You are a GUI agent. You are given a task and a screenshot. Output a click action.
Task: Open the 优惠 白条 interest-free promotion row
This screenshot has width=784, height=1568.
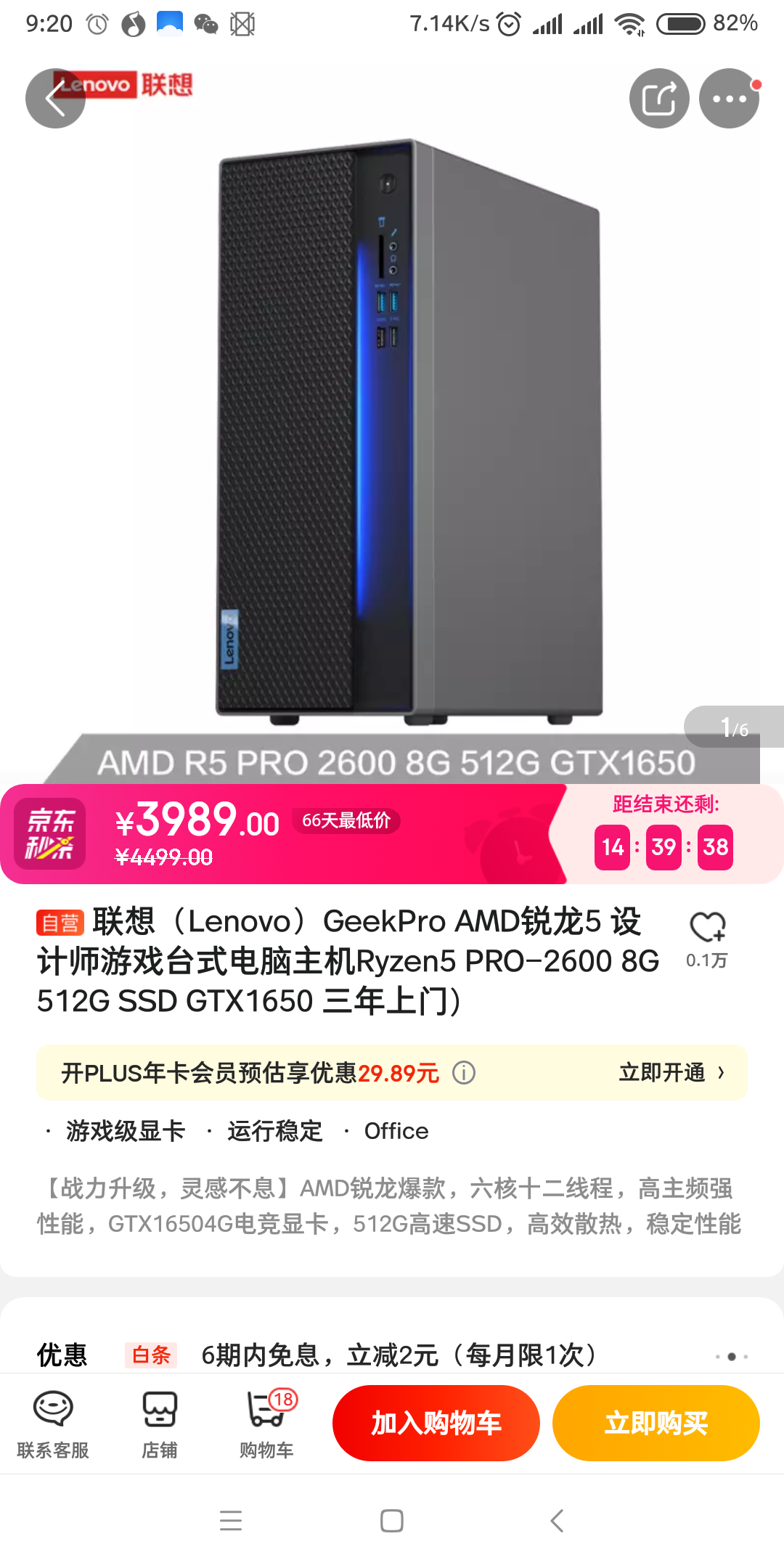pos(392,1355)
